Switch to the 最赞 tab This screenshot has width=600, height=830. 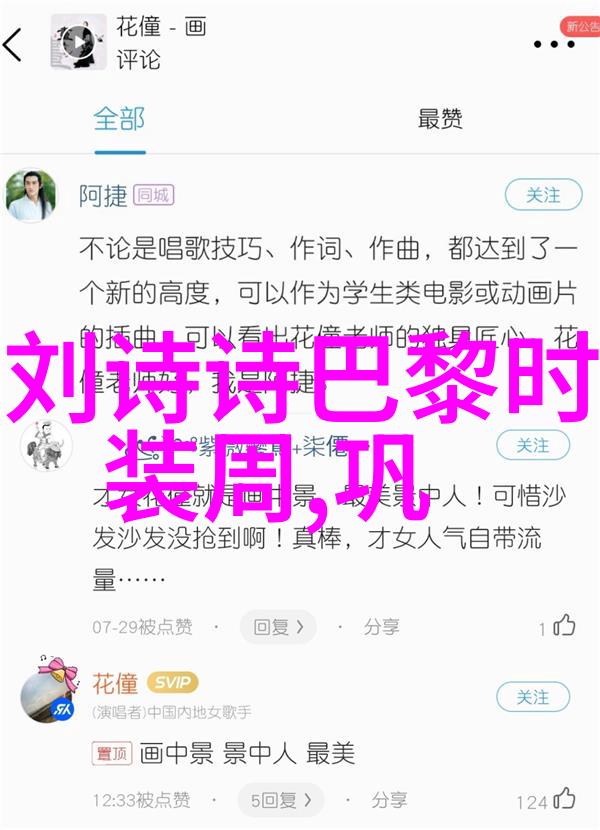pyautogui.click(x=439, y=119)
